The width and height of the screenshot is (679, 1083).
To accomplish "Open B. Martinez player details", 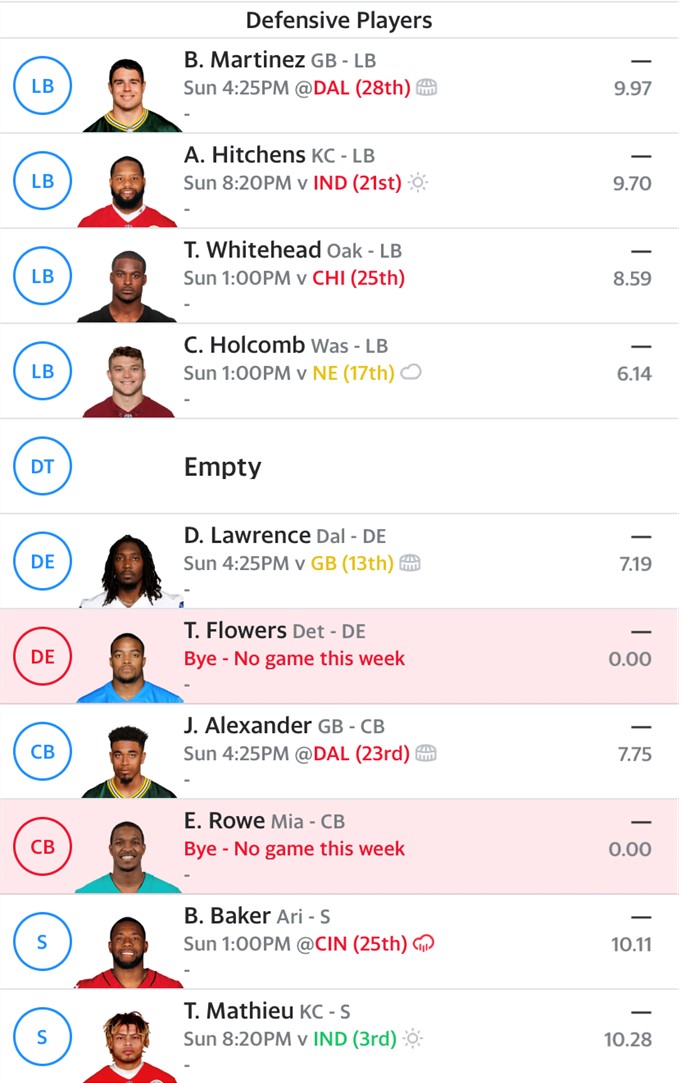I will point(244,60).
